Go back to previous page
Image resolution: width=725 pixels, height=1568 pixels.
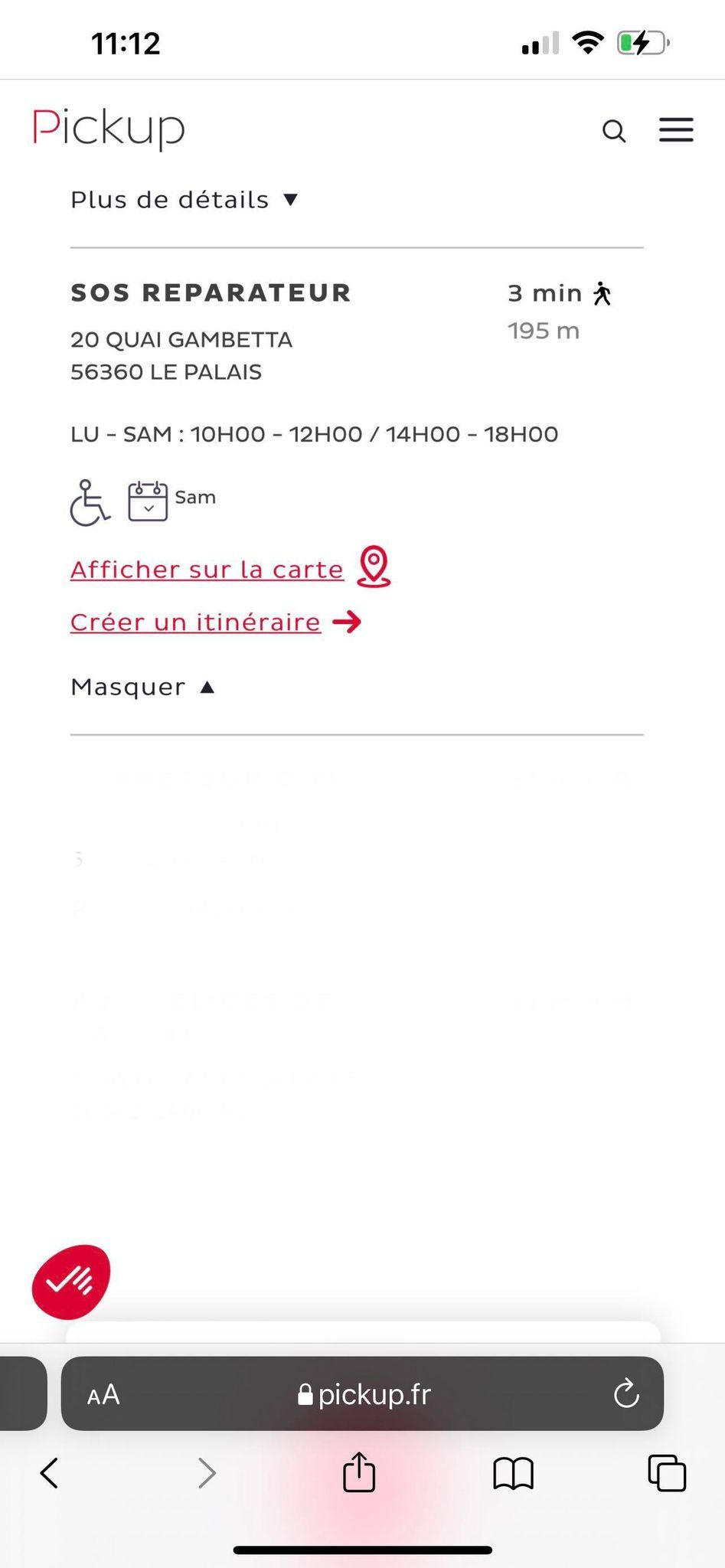(x=49, y=1472)
